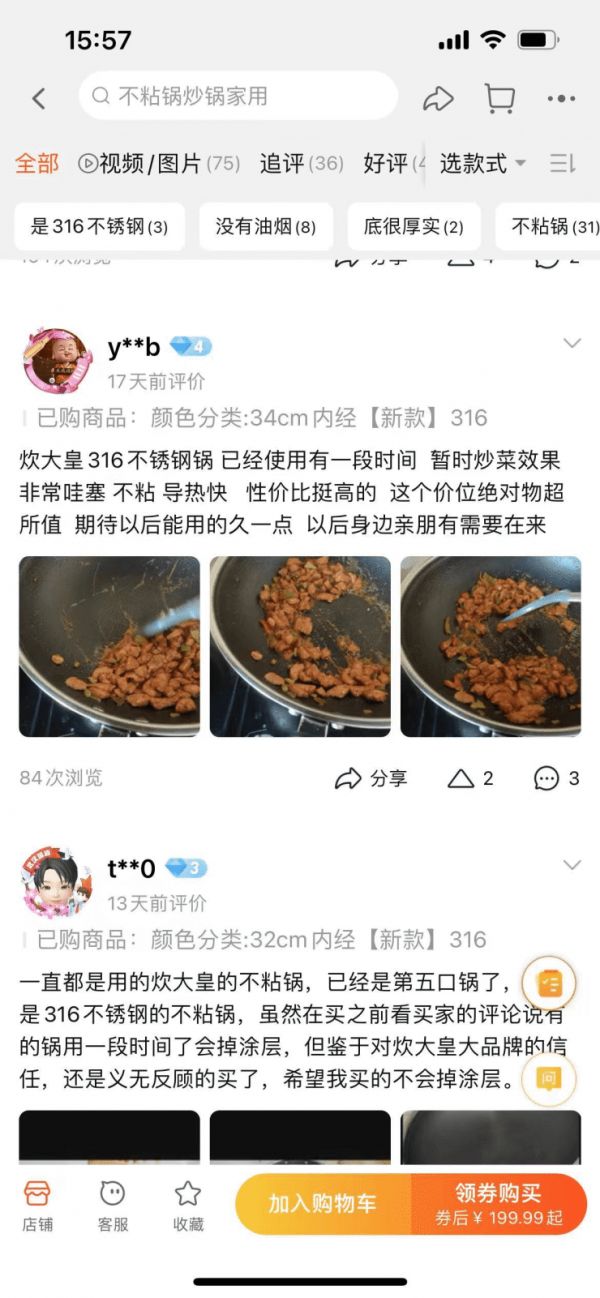This screenshot has width=600, height=1298.
Task: Switch to the 全部 reviews tab
Action: pyautogui.click(x=37, y=163)
